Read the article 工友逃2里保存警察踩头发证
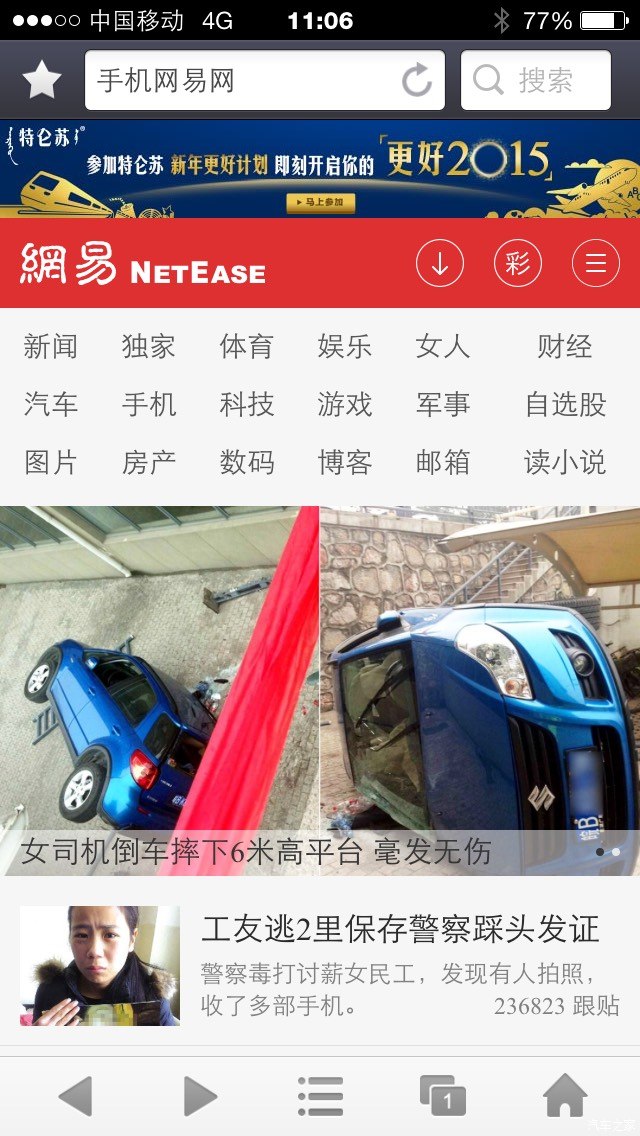 click(x=400, y=929)
